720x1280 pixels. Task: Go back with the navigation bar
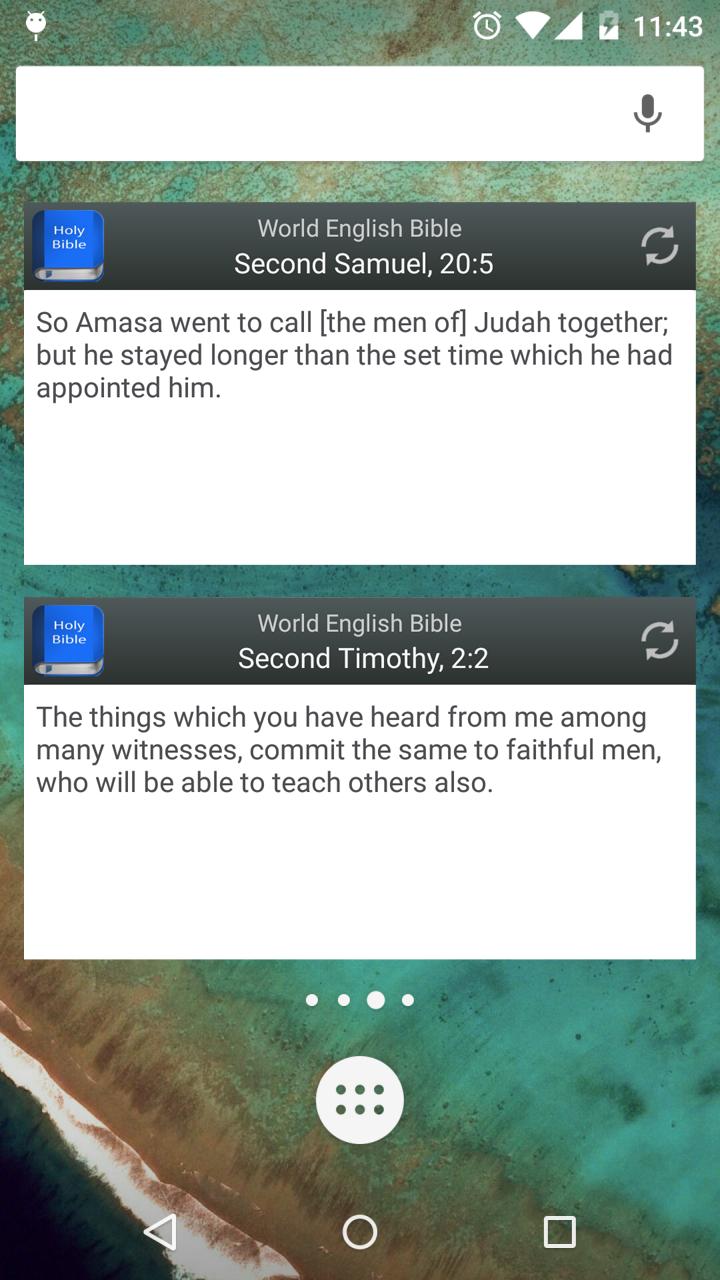point(161,1232)
